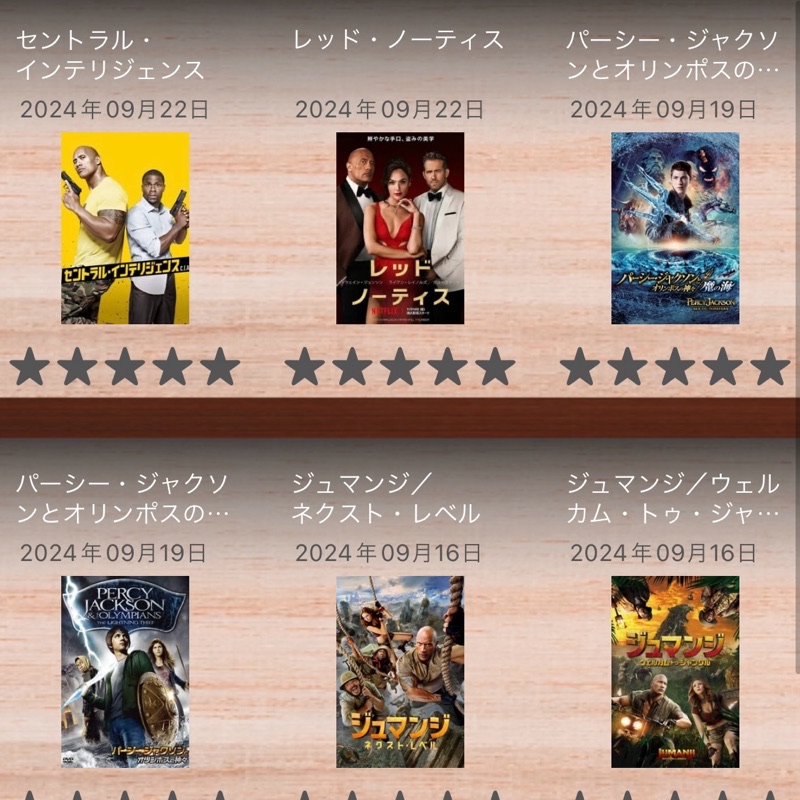The image size is (800, 800).
Task: Open the レッド・ノーティス movie poster
Action: (x=400, y=228)
